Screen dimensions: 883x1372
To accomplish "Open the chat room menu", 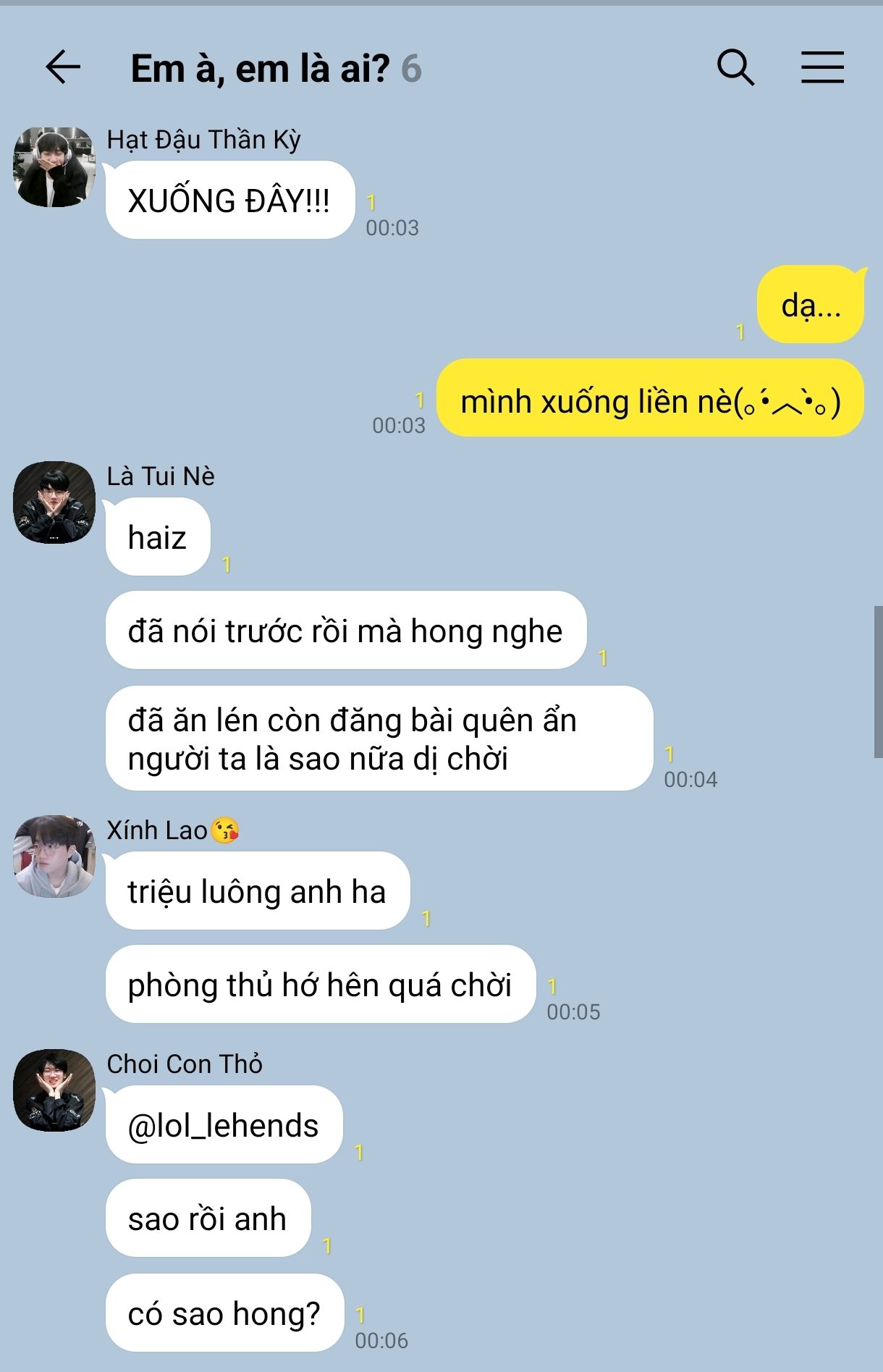I will (x=822, y=68).
